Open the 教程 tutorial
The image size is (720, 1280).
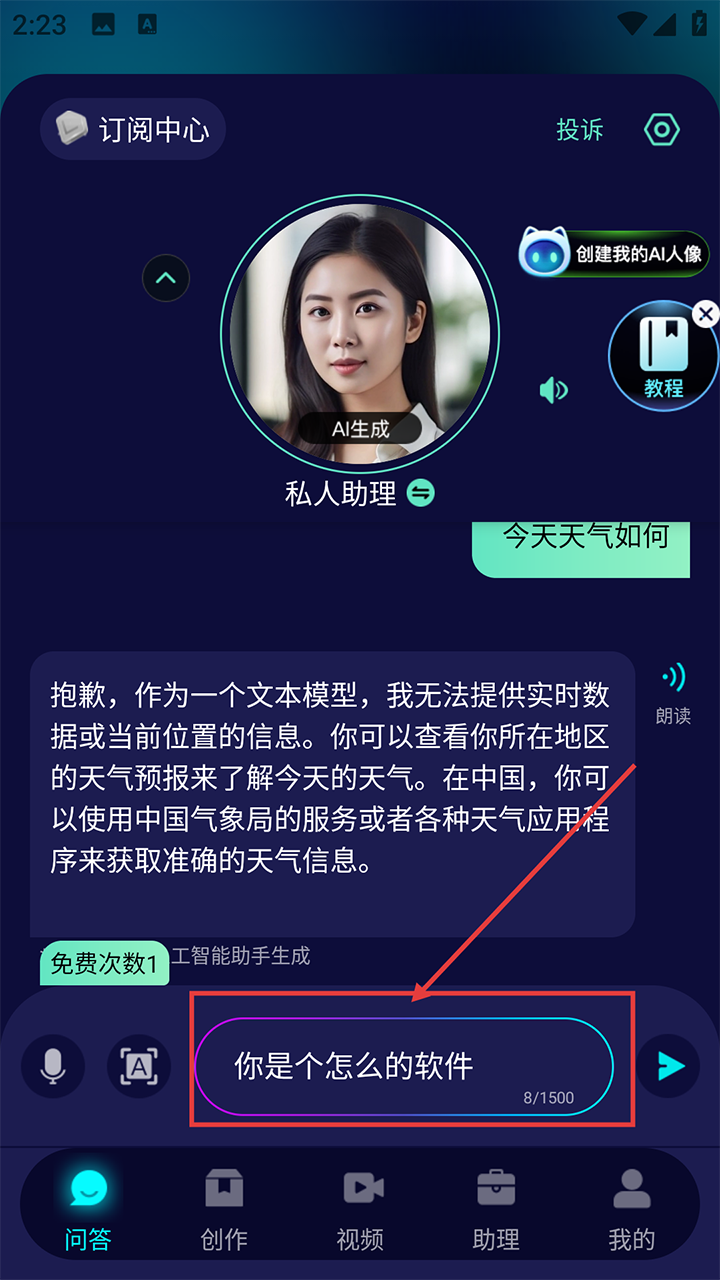click(663, 358)
